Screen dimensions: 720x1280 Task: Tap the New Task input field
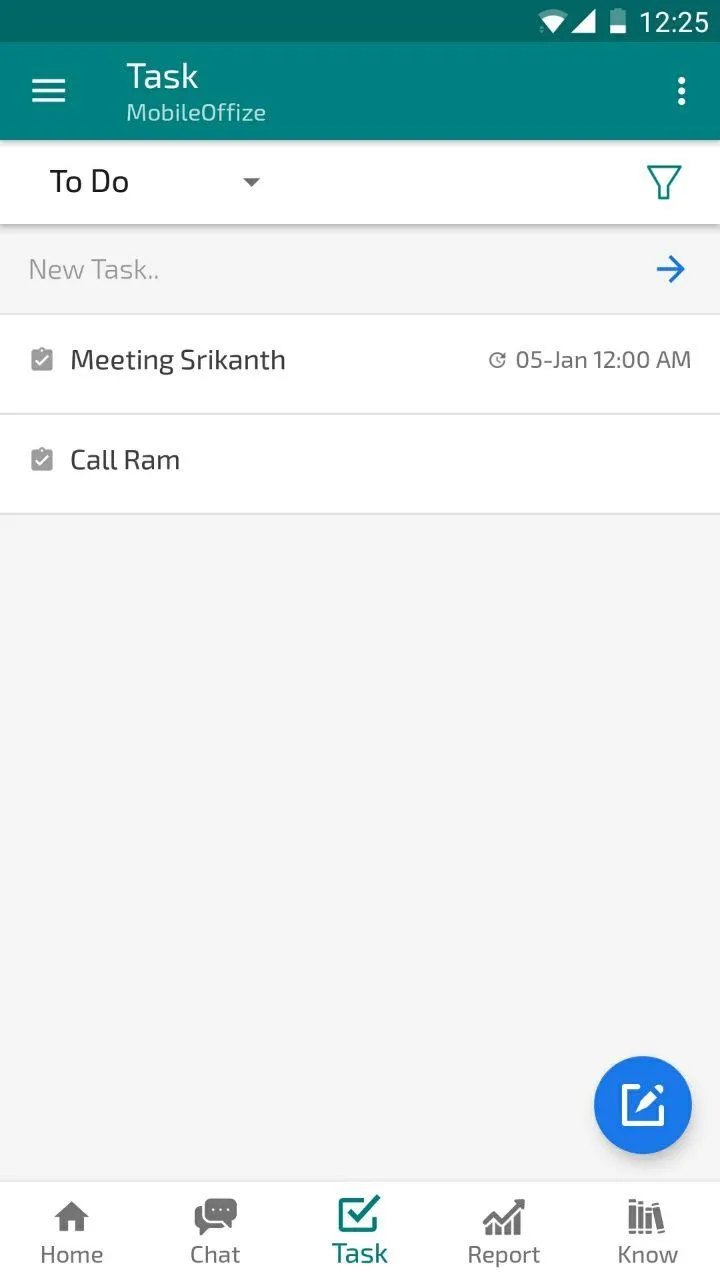click(x=300, y=268)
